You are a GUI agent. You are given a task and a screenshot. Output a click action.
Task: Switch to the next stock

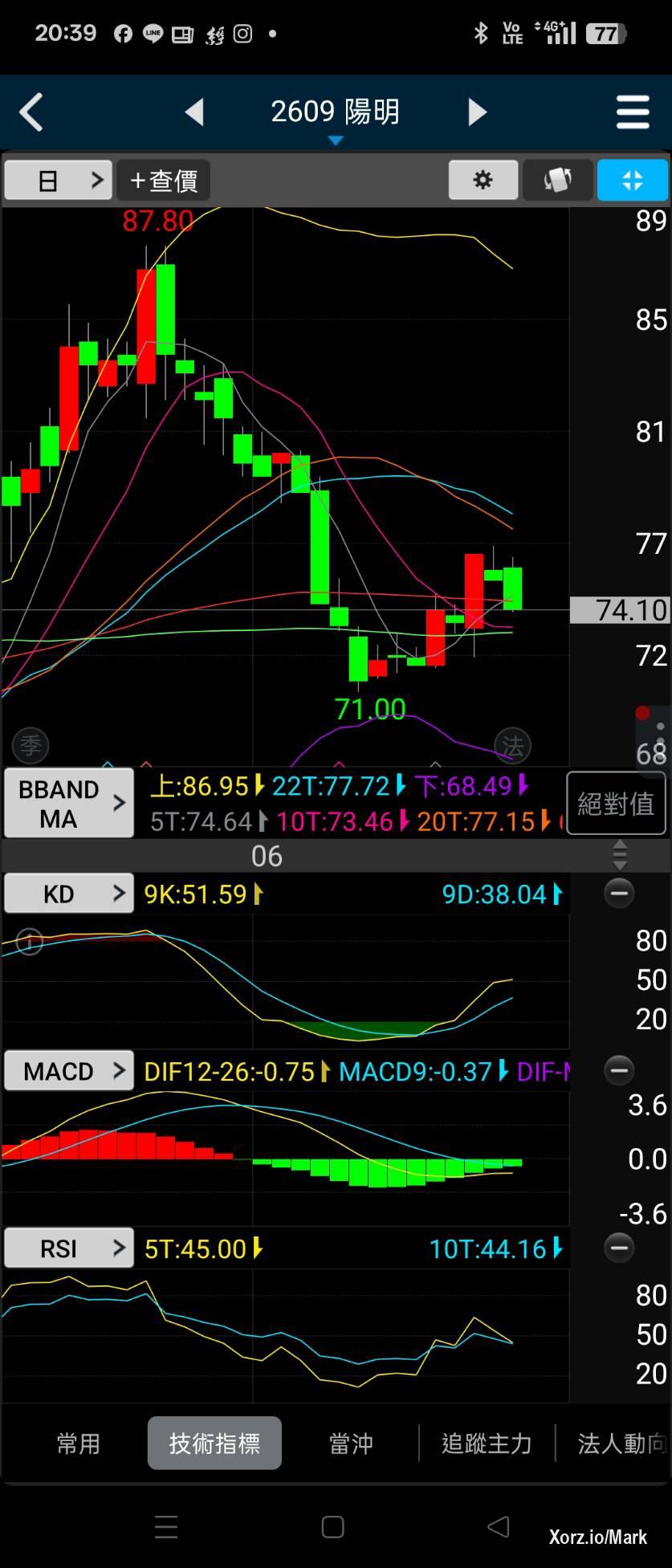tap(477, 112)
